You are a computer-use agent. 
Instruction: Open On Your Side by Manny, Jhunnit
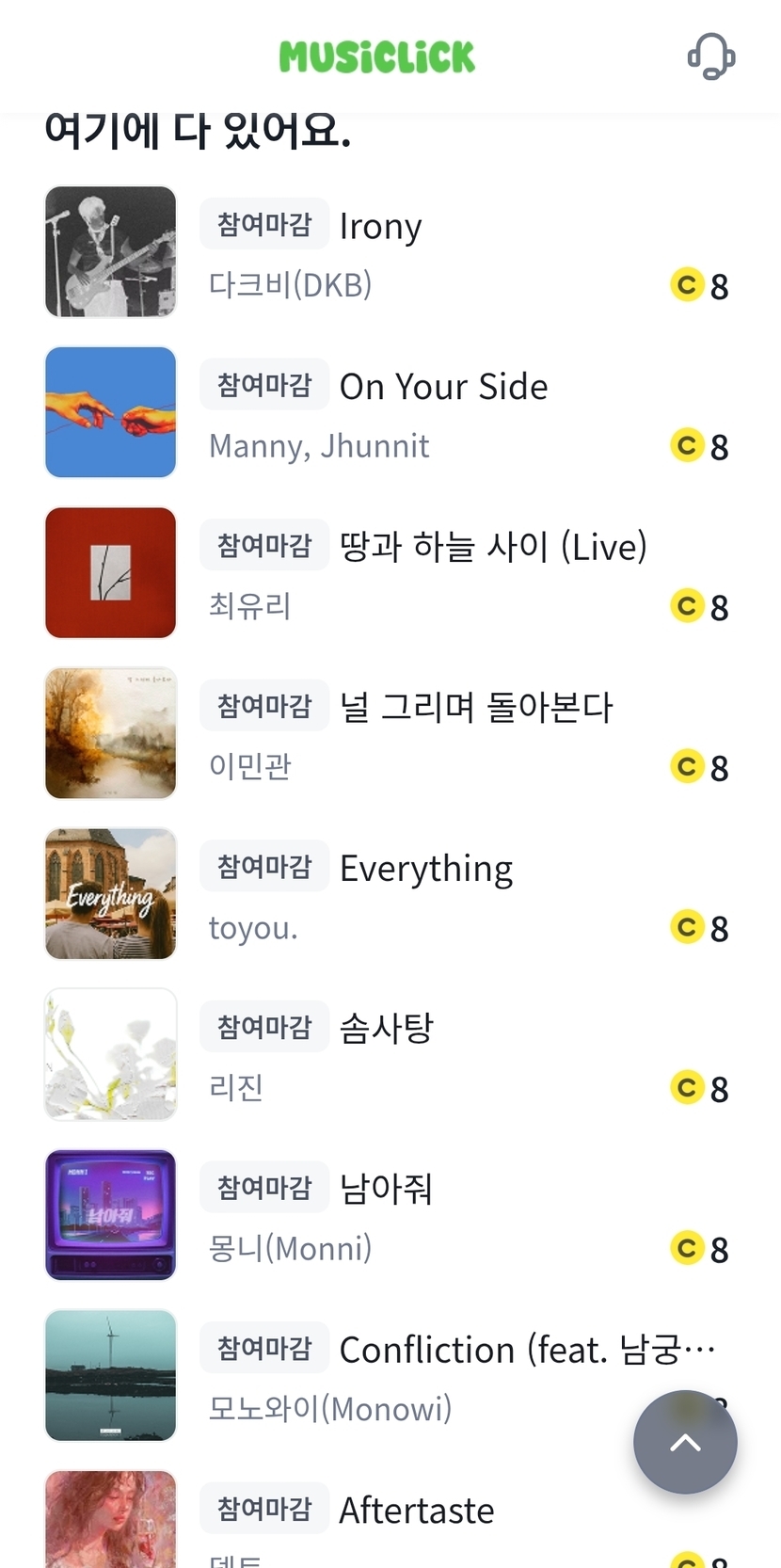(x=443, y=387)
